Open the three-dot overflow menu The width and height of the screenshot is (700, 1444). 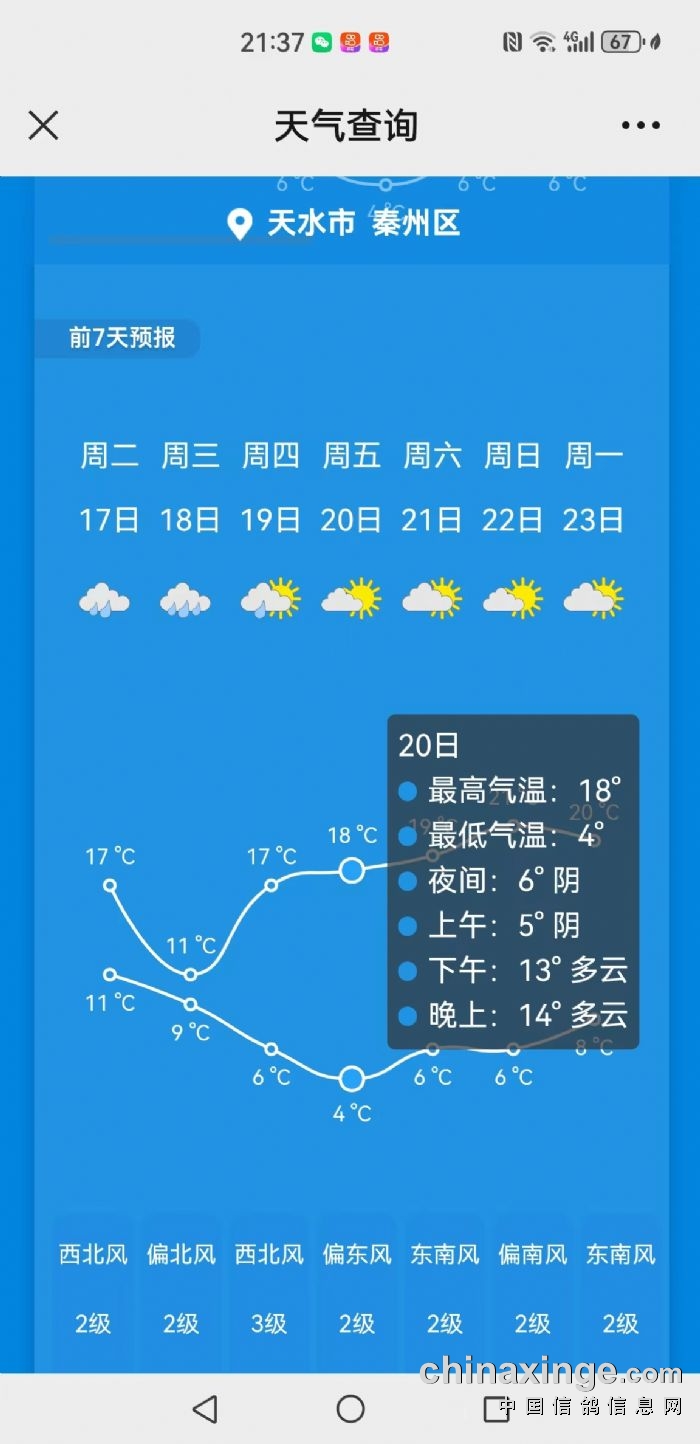640,126
